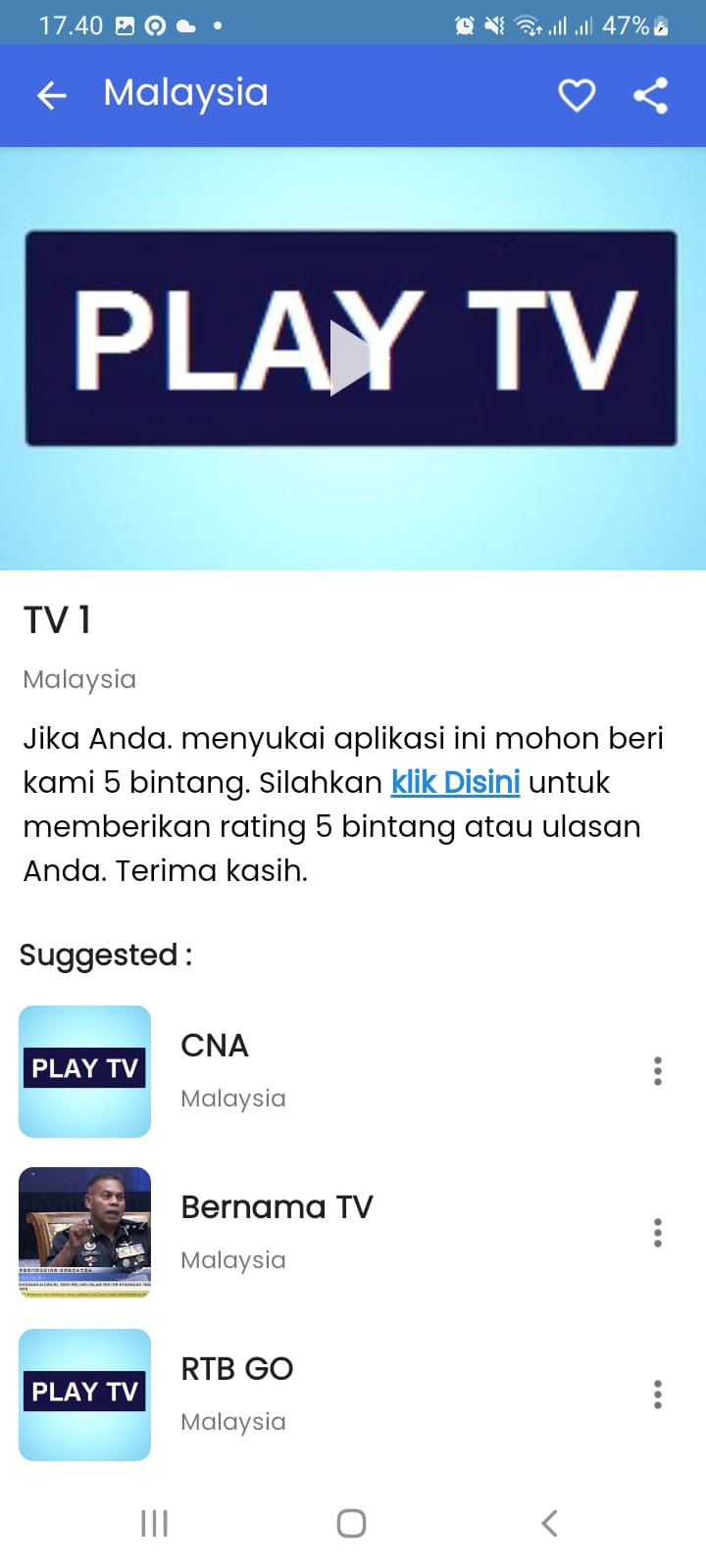Screen dimensions: 706x1568
Task: Go back using the header arrow
Action: [x=51, y=95]
